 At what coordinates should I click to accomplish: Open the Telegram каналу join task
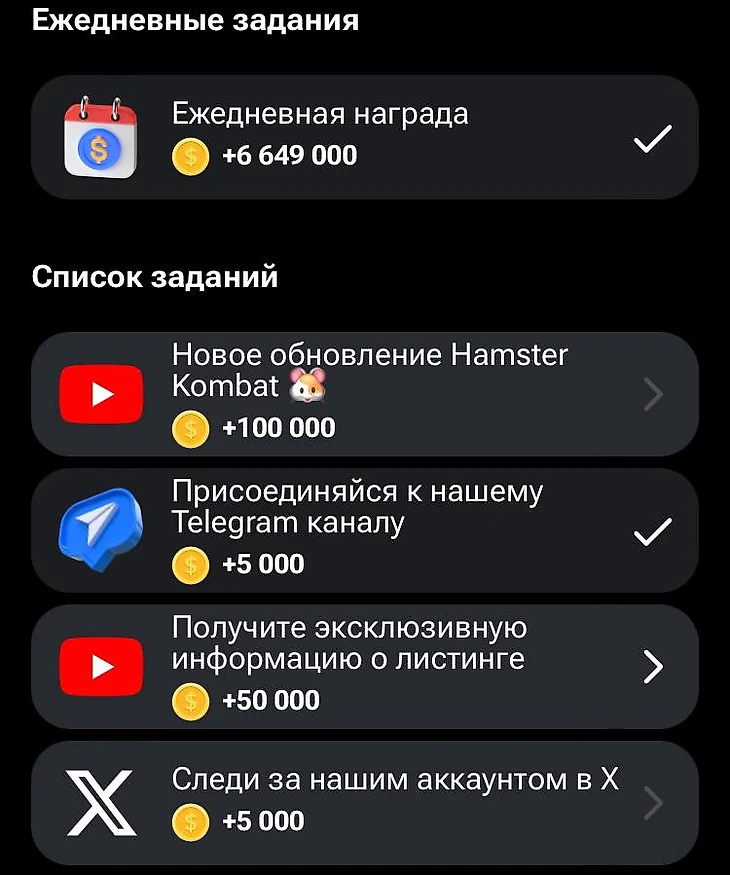pos(365,530)
